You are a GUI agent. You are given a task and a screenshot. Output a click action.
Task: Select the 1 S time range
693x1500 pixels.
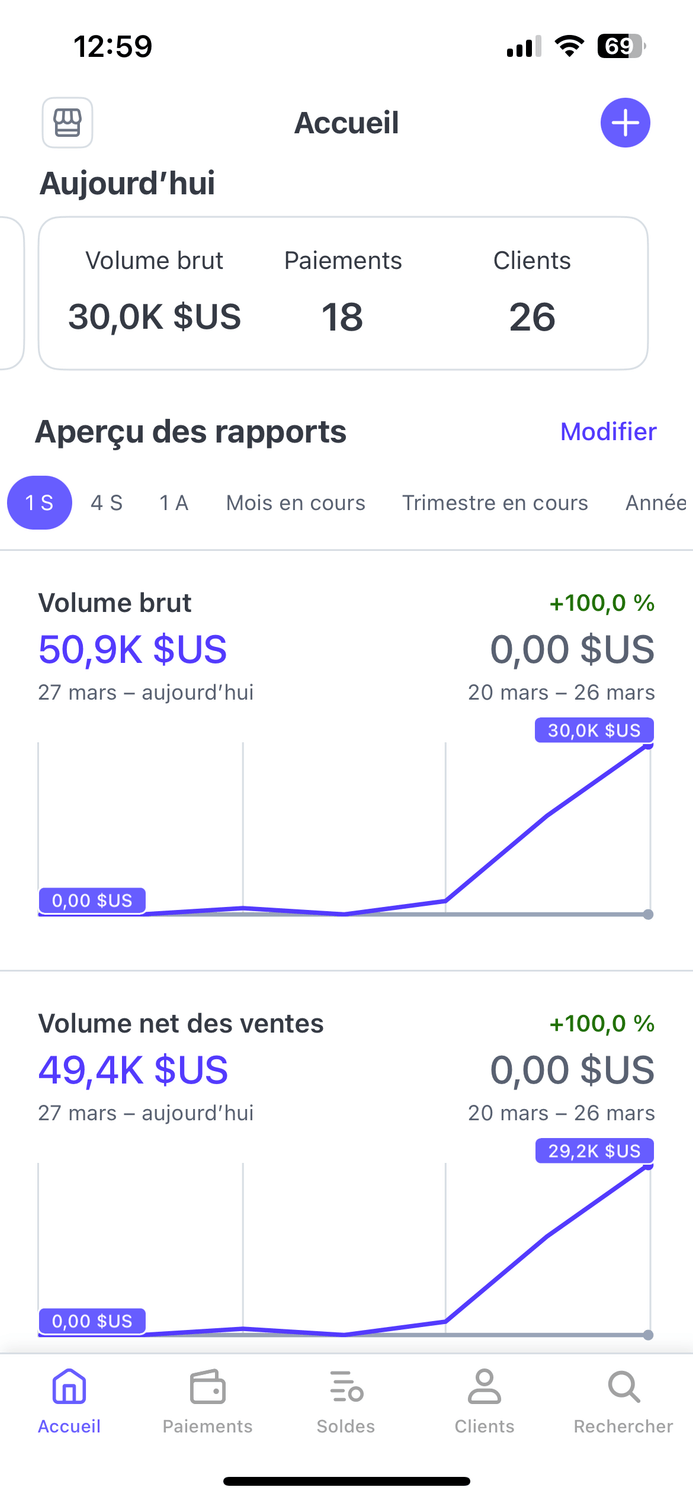coord(40,503)
